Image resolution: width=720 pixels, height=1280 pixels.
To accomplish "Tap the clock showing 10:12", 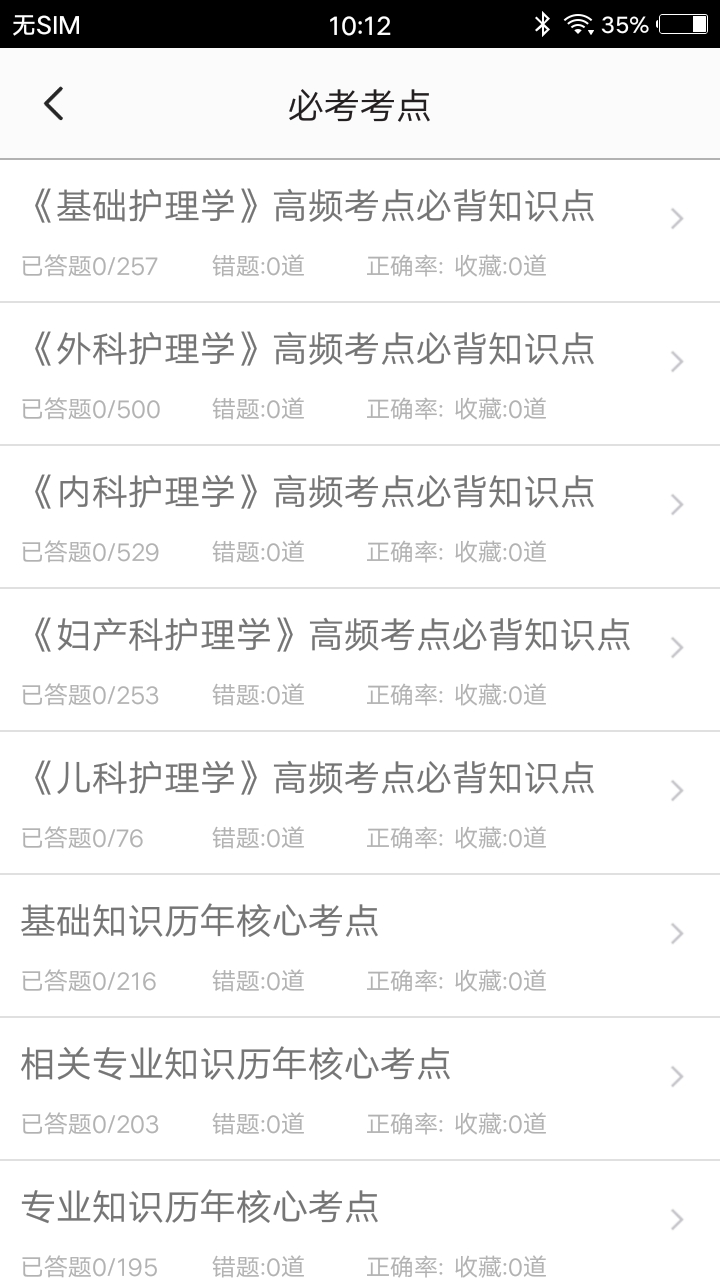I will coord(360,22).
